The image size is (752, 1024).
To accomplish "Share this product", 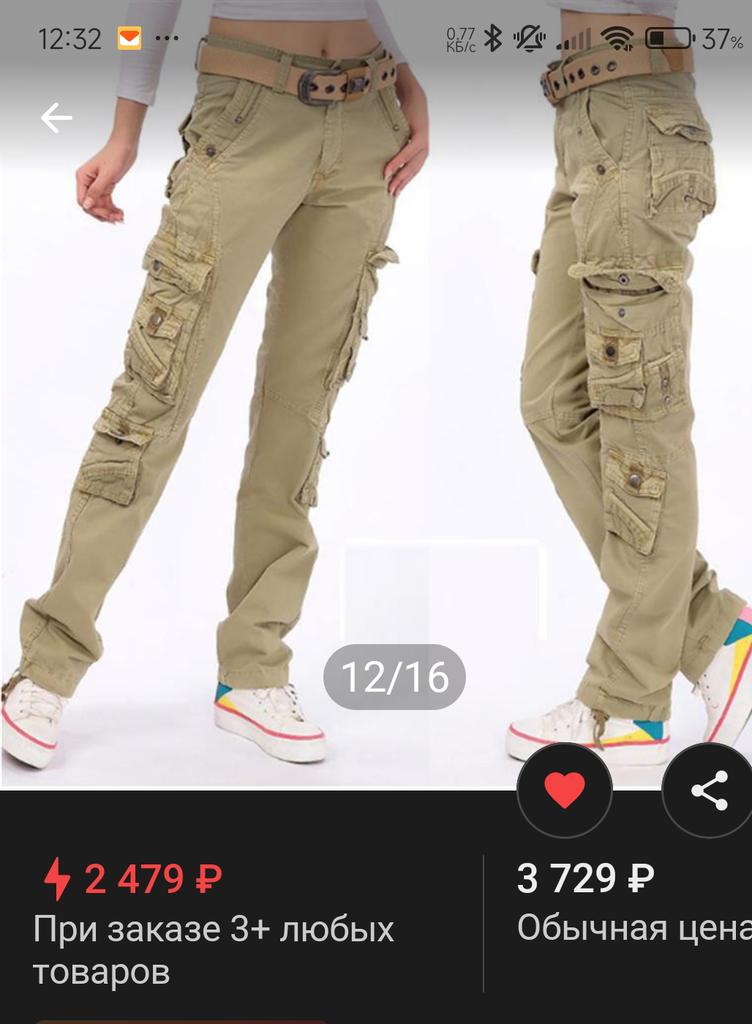I will coord(709,790).
